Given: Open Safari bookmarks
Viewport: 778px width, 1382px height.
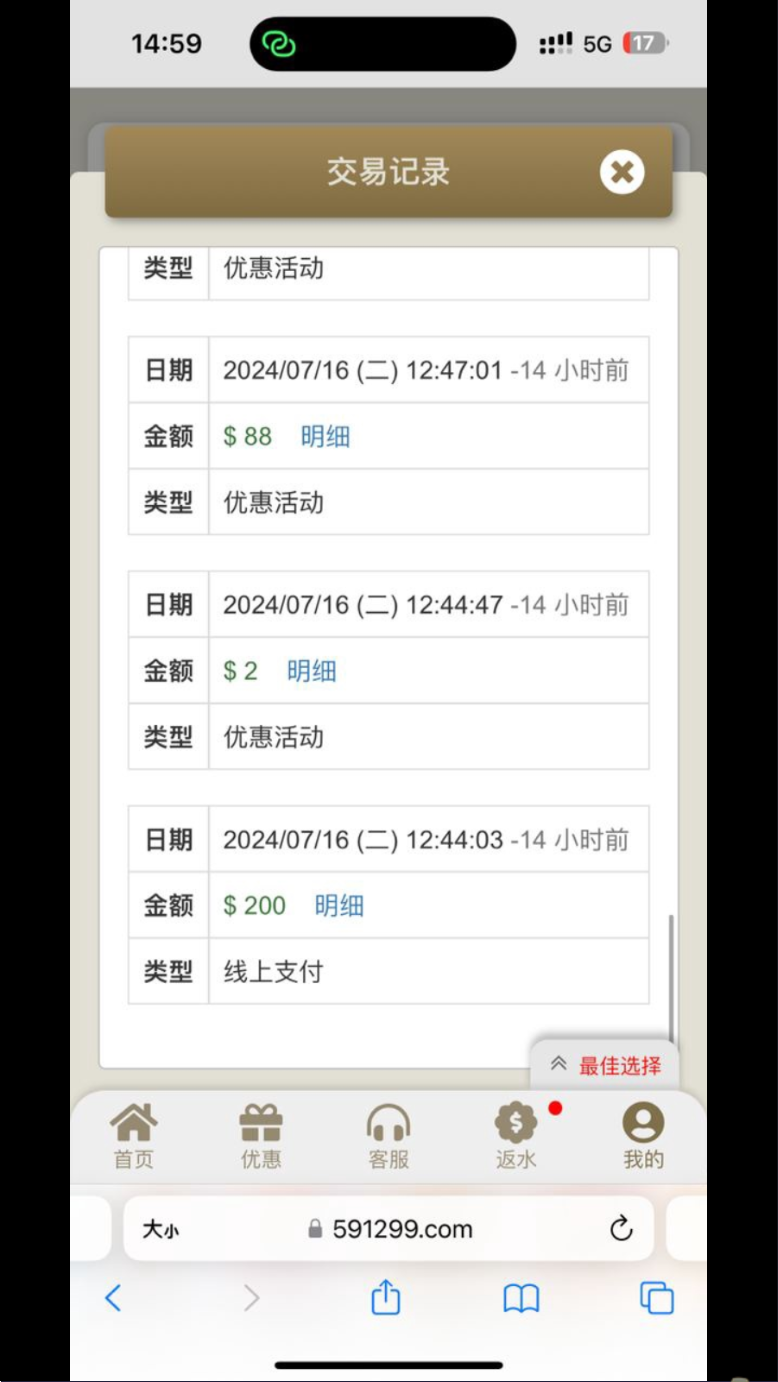Looking at the screenshot, I should click(521, 1298).
